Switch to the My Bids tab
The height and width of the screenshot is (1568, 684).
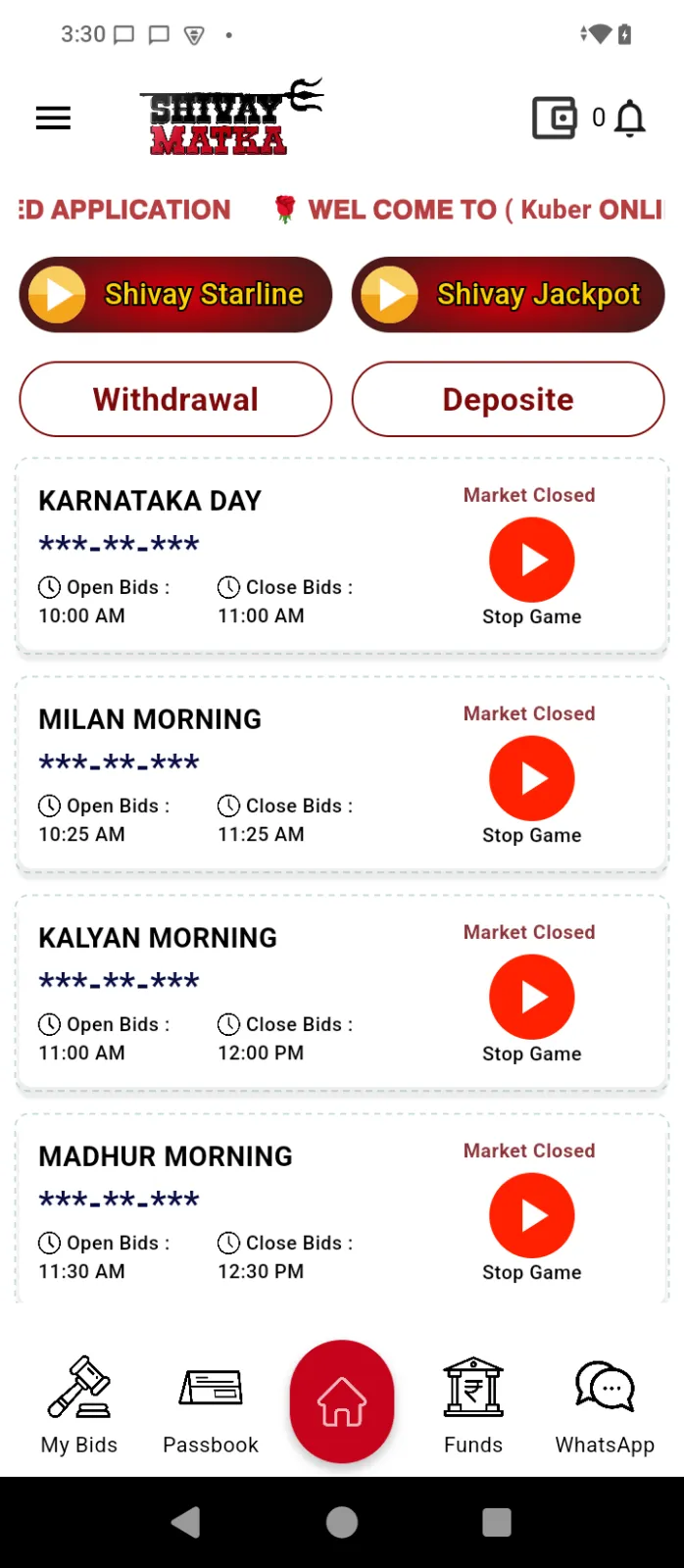coord(79,1405)
